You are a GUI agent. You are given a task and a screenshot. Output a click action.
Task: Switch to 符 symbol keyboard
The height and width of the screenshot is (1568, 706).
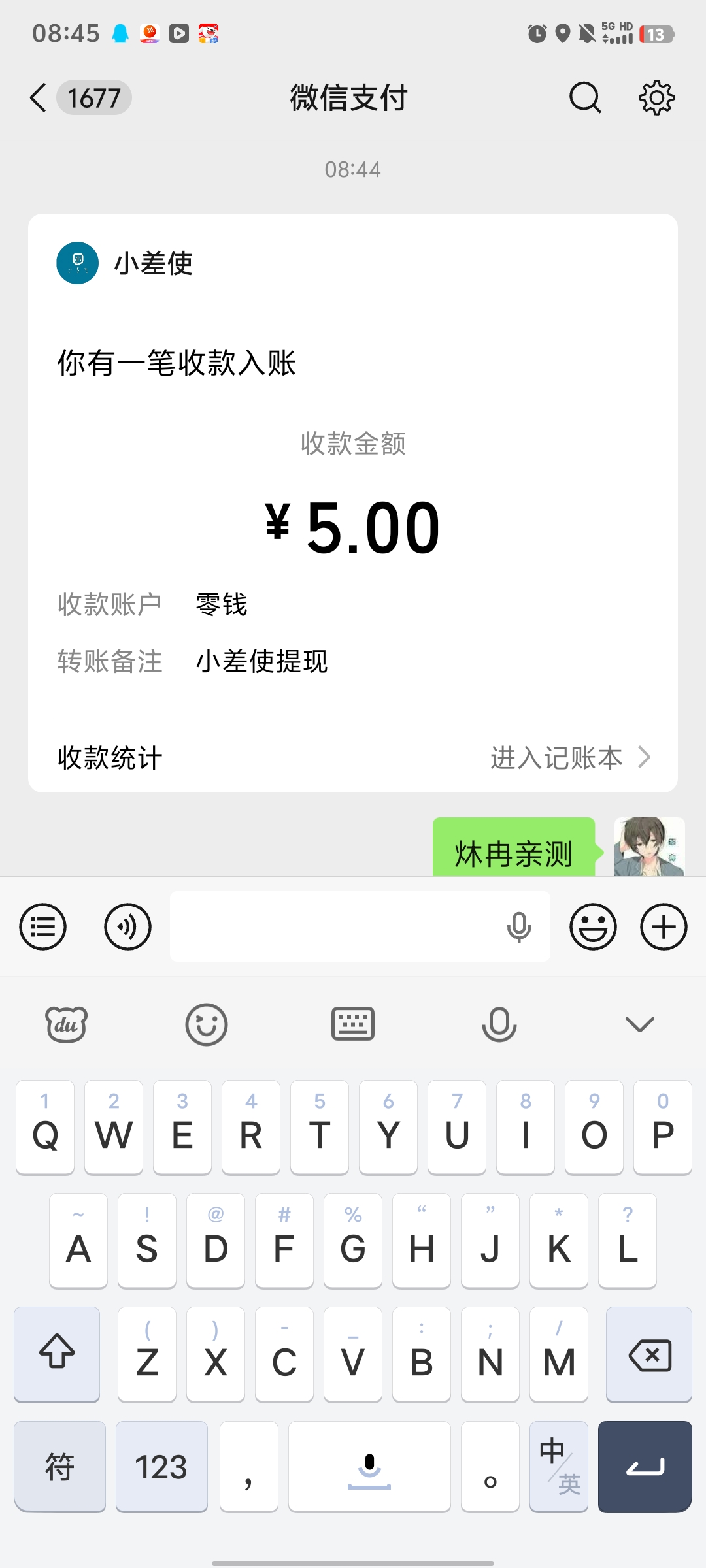click(x=59, y=1467)
